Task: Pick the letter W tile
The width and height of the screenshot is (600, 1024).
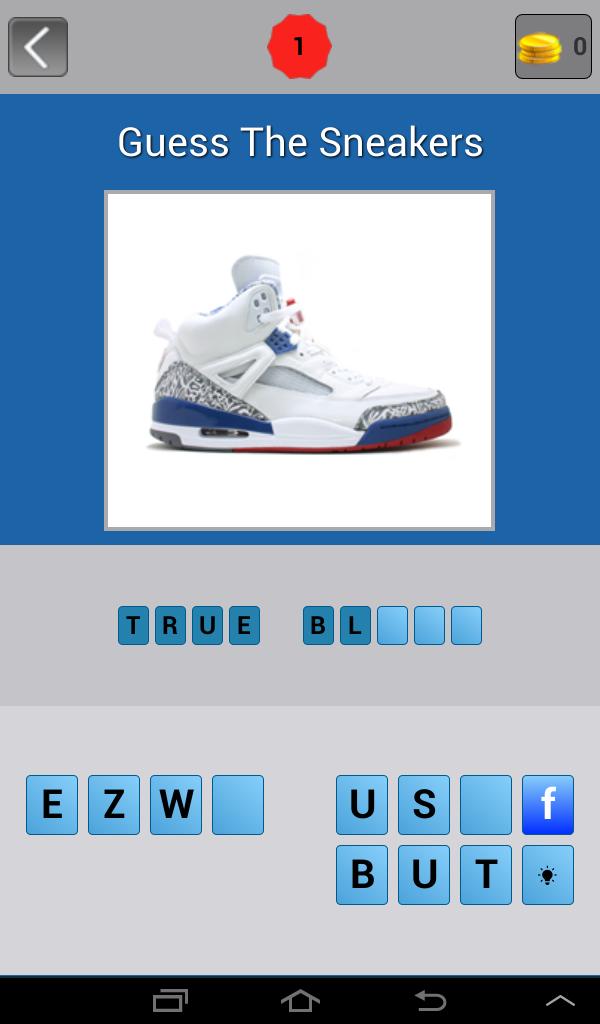Action: point(176,805)
